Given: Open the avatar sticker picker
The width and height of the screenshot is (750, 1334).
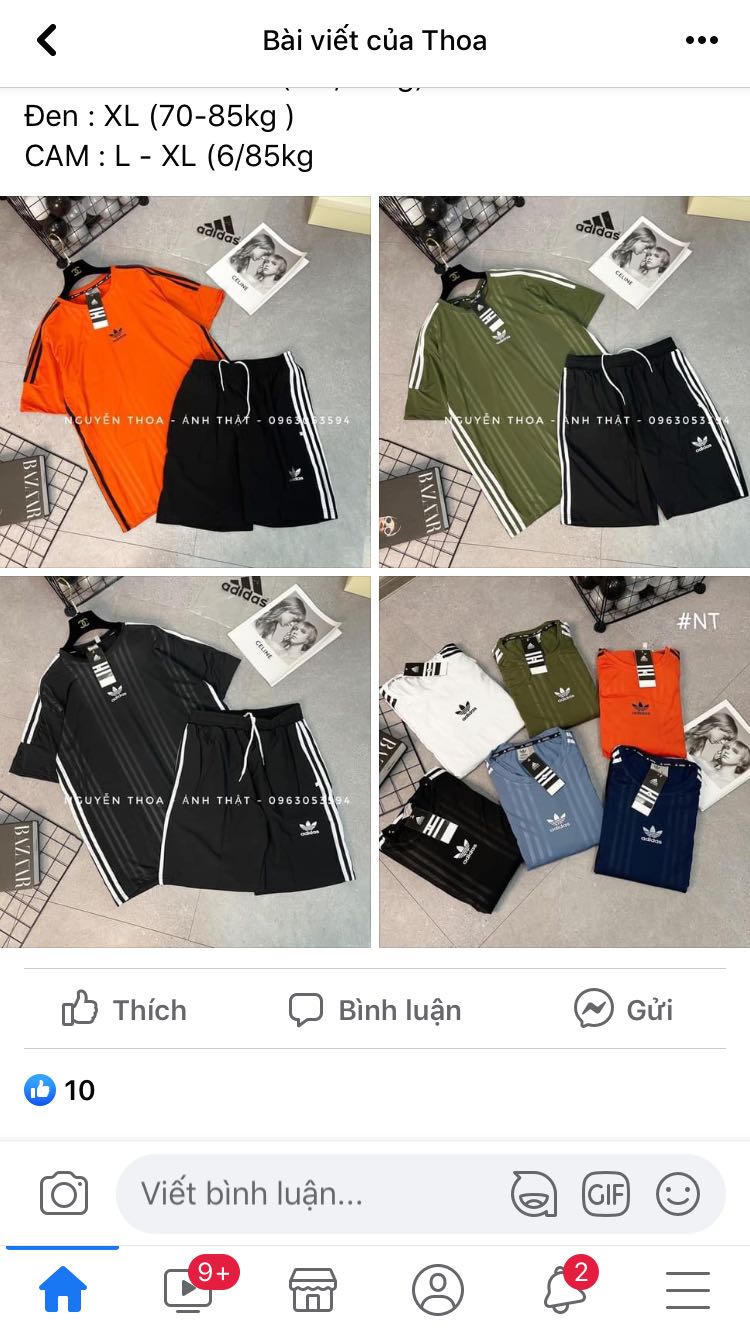Looking at the screenshot, I should tap(534, 1194).
